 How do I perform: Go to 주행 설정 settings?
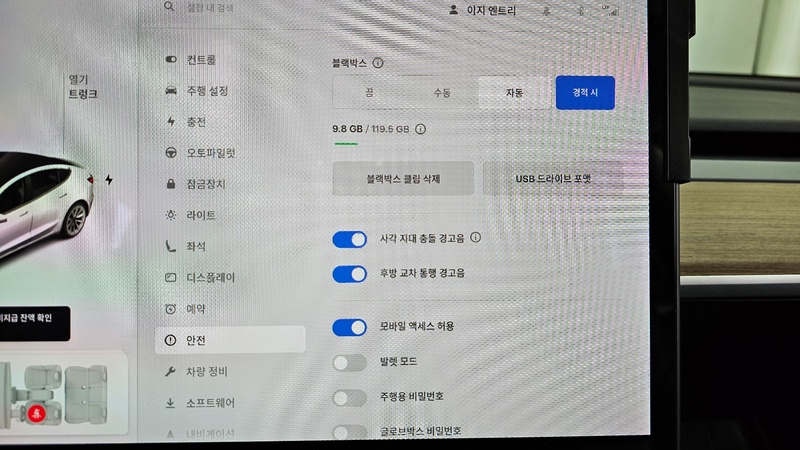[x=207, y=91]
